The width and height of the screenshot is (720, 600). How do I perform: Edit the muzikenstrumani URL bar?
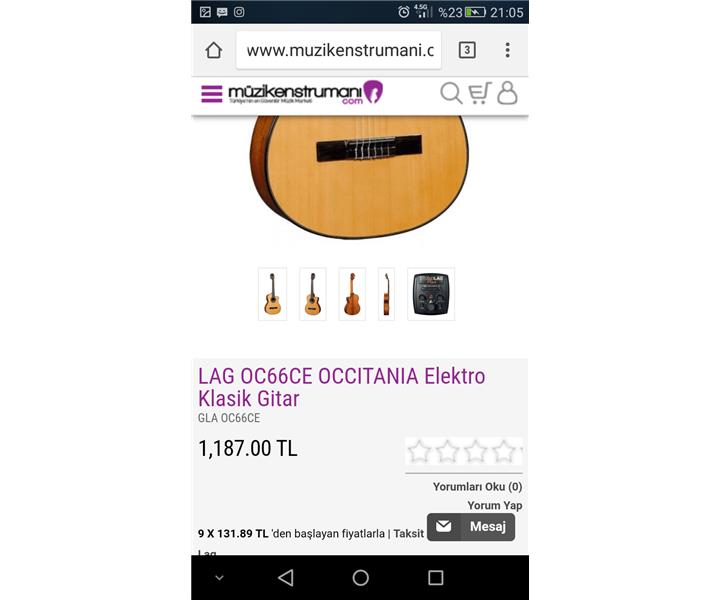pos(339,50)
